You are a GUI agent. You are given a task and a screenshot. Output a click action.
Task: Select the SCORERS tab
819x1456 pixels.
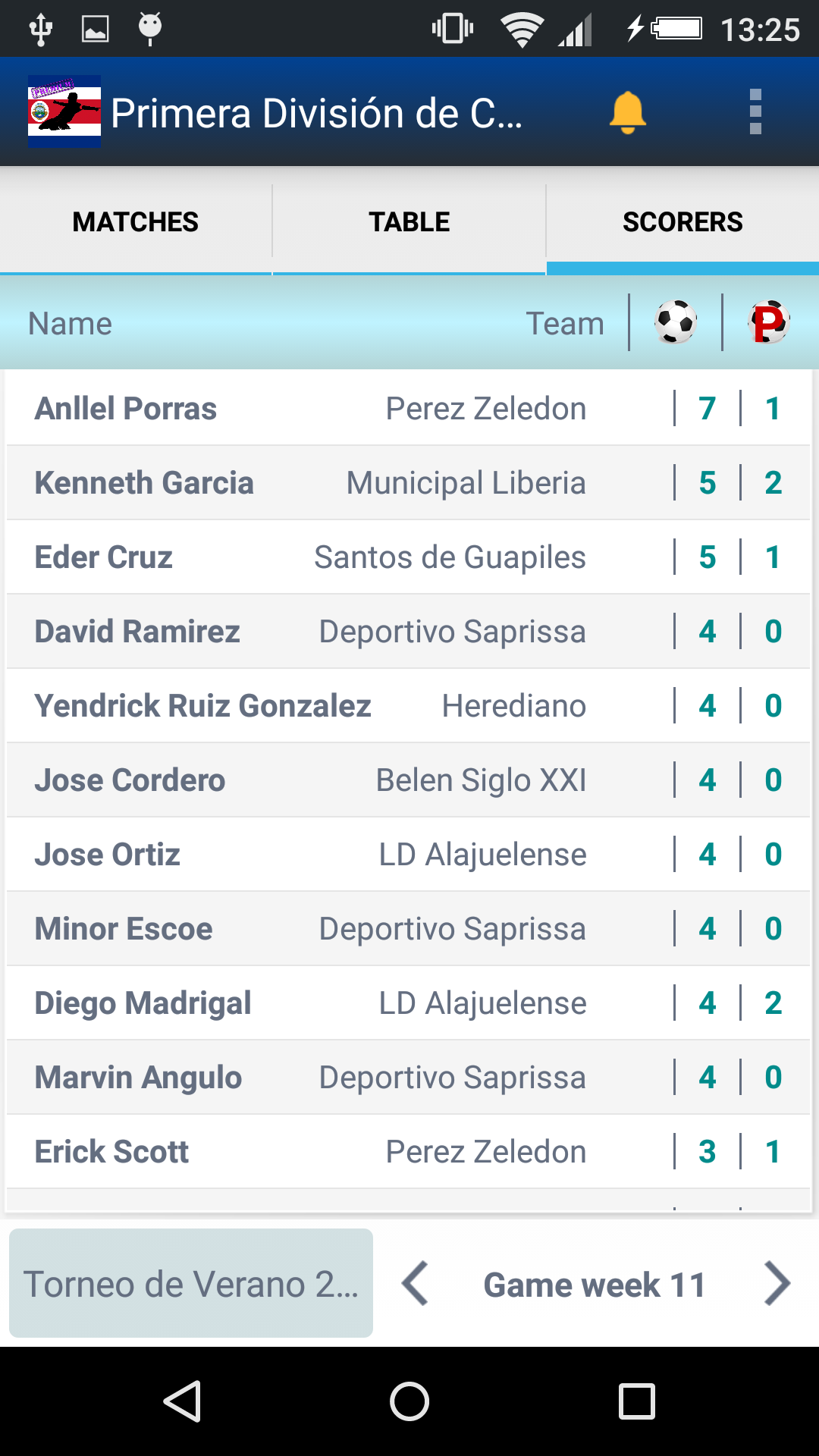point(682,221)
